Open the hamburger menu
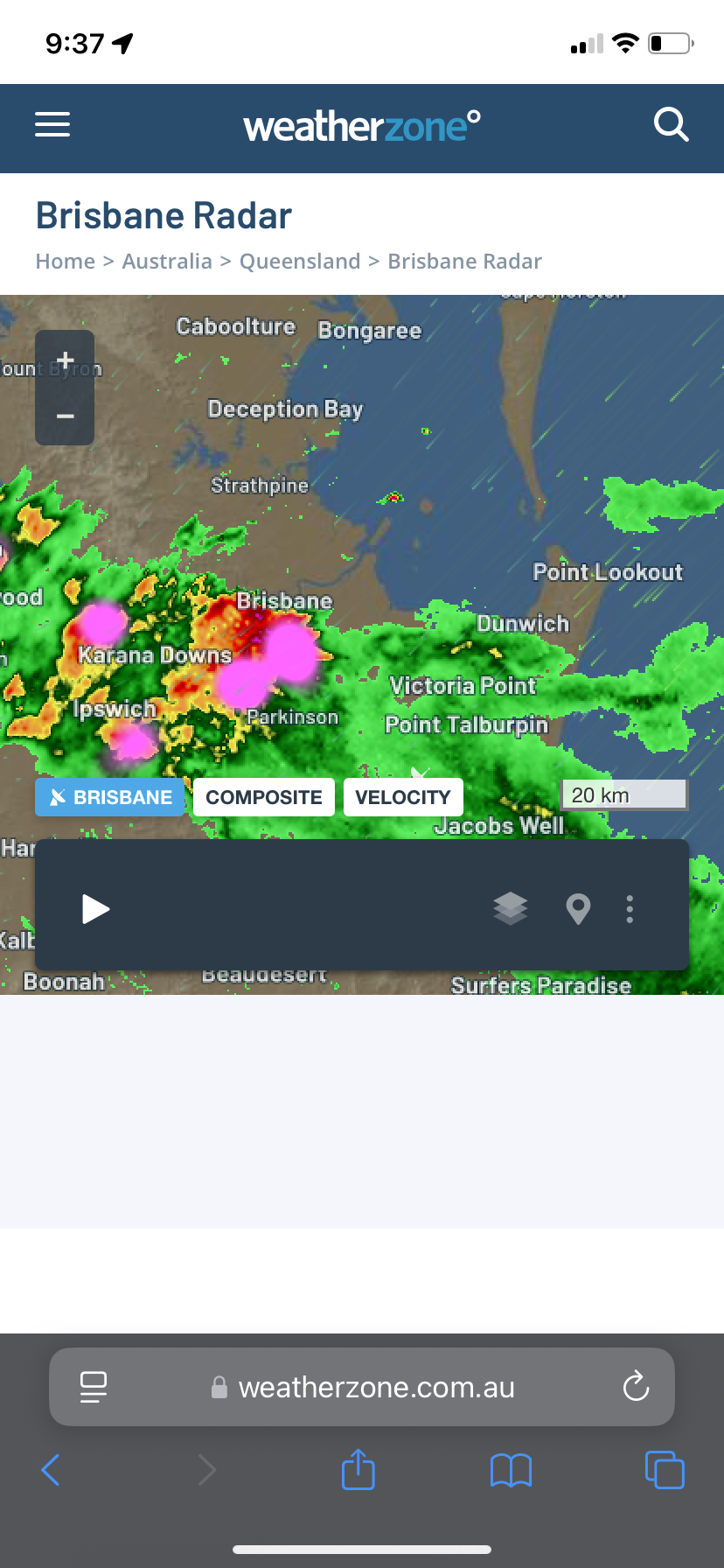The image size is (724, 1568). 52,125
